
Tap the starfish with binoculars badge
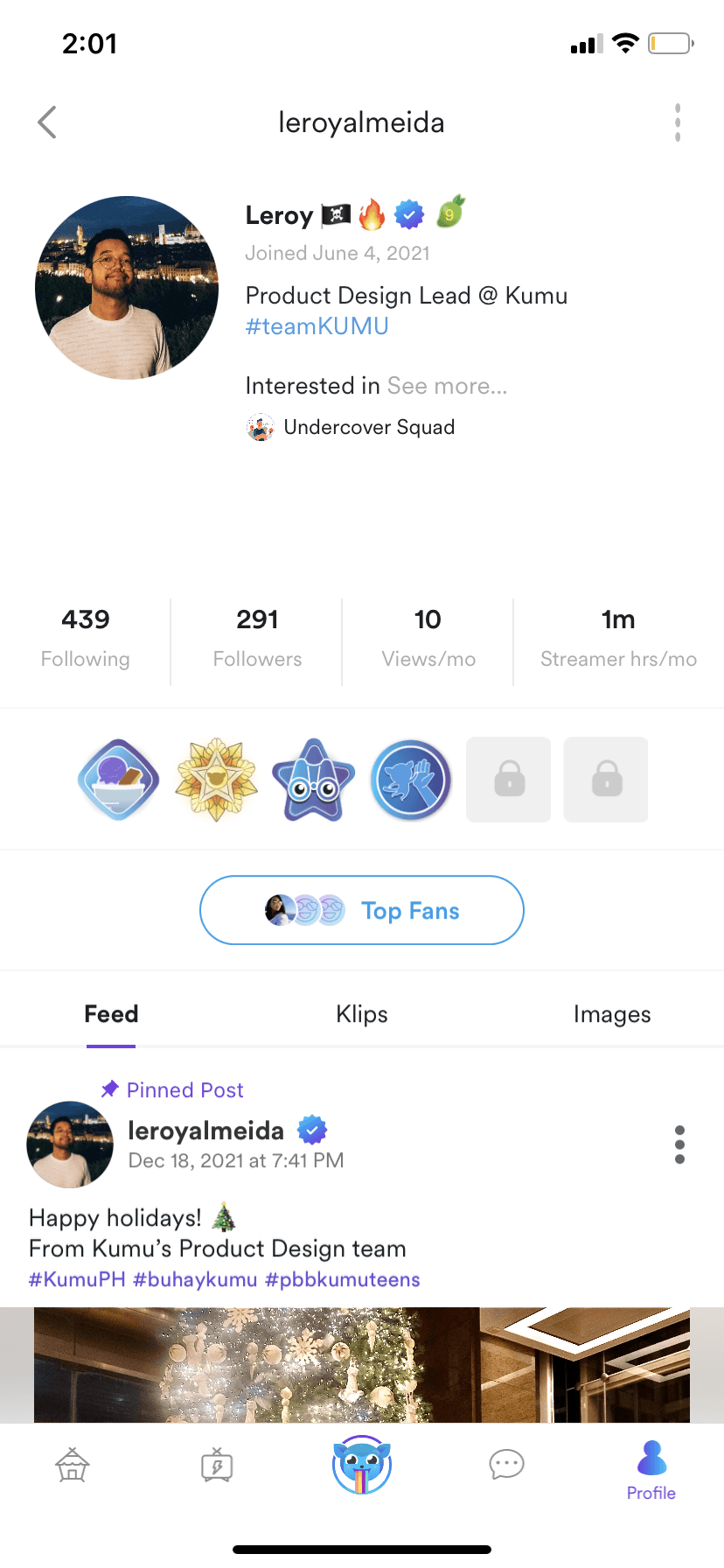(312, 779)
